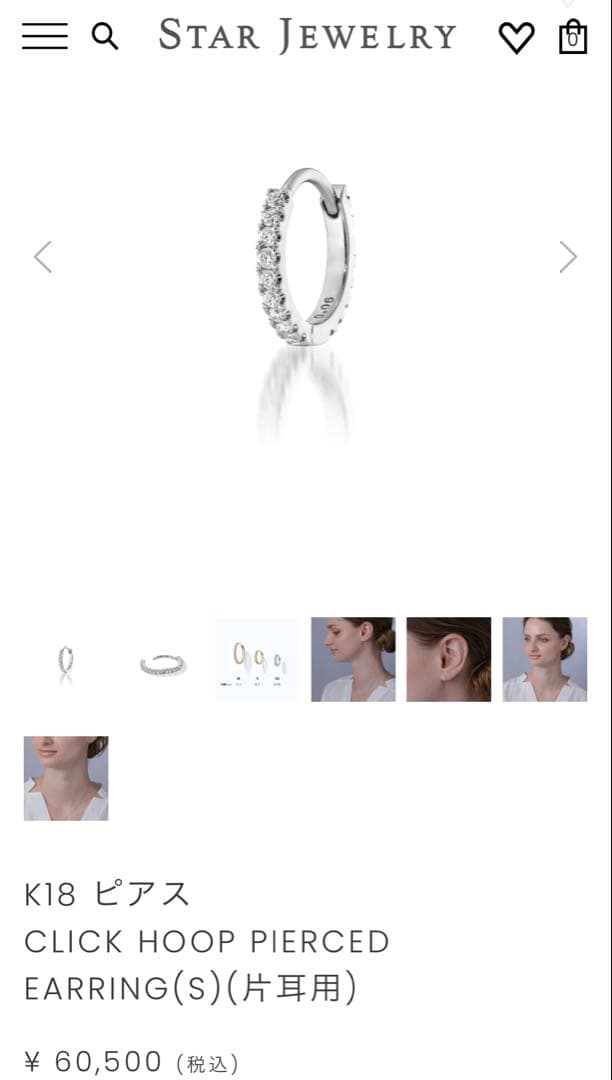Open the search magnifier
Viewport: 612px width, 1080px height.
coord(105,37)
